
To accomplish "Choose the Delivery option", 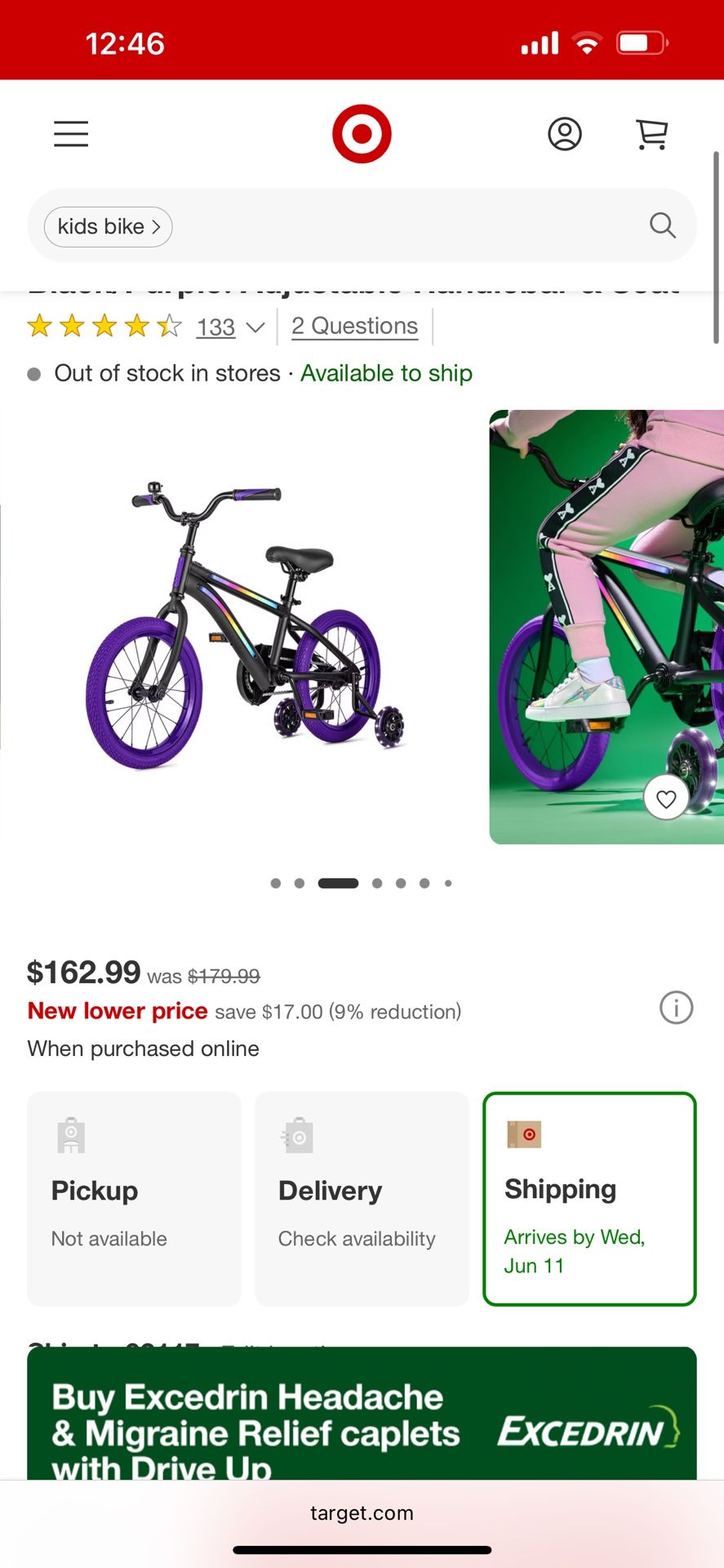I will click(x=362, y=1197).
